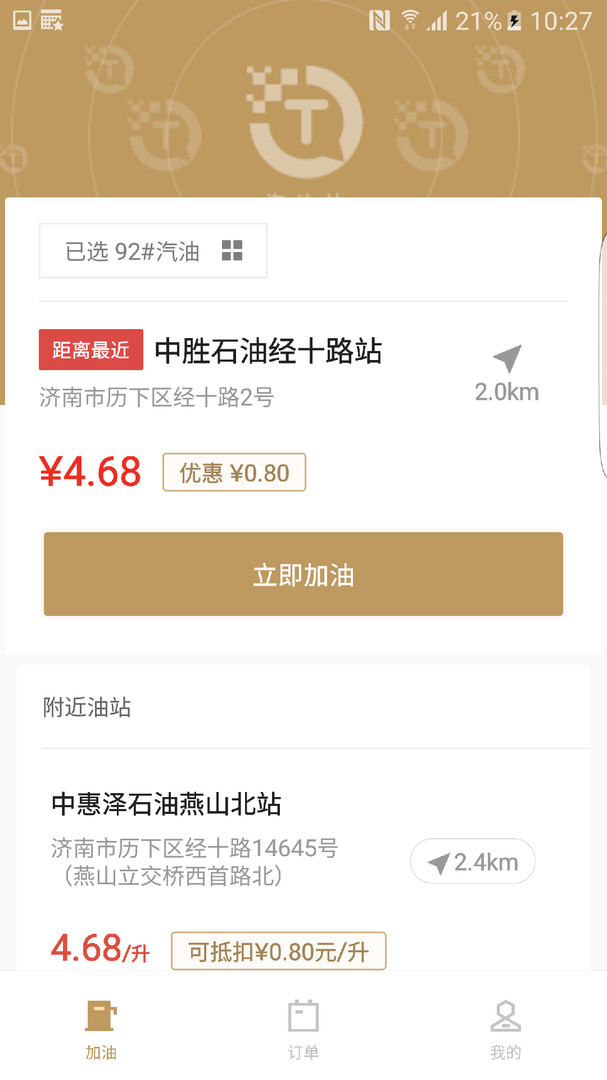Switch to the 我的 tab
This screenshot has height=1080, width=607.
(506, 1029)
